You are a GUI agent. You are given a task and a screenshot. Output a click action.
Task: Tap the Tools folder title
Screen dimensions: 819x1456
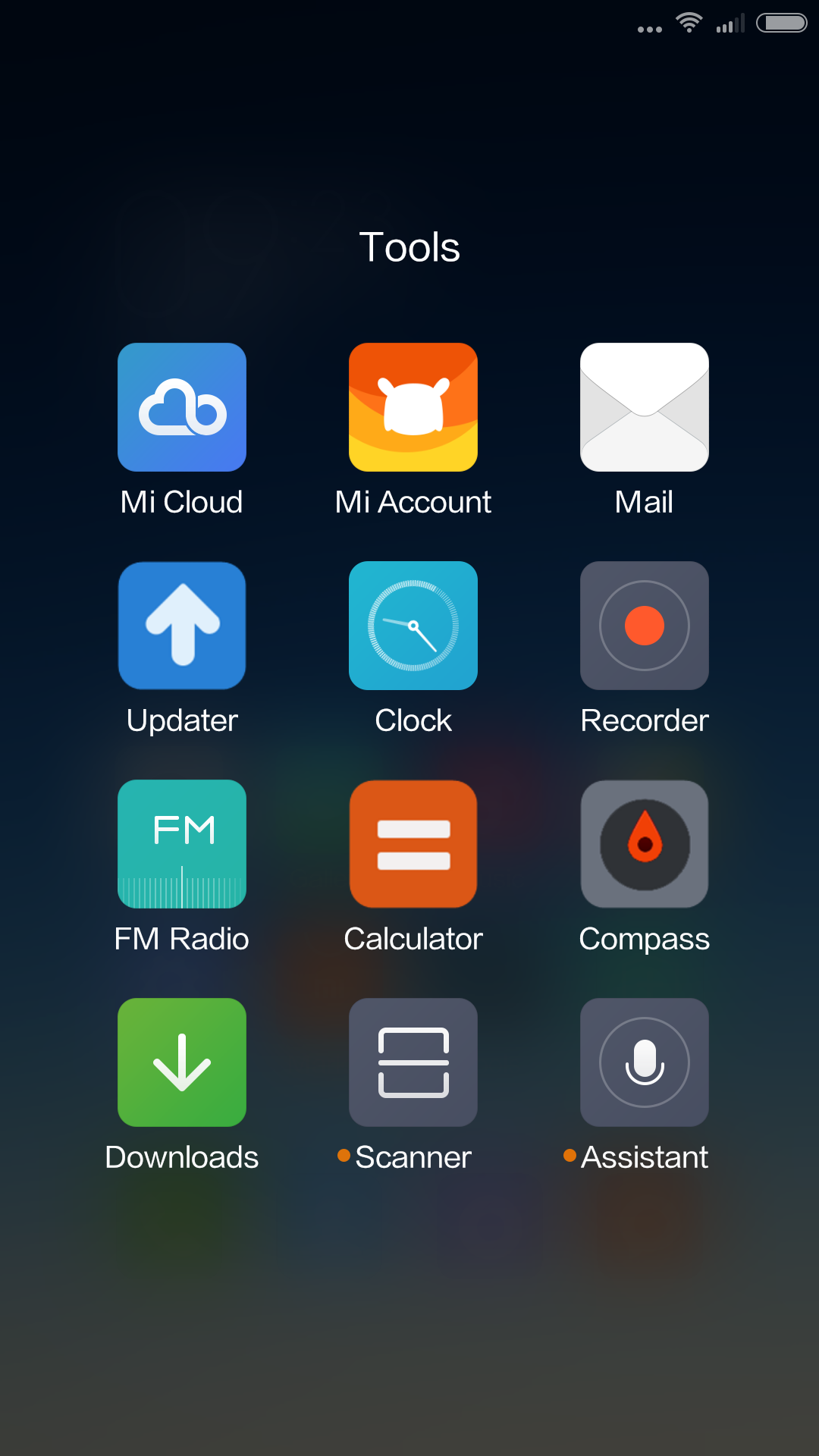pyautogui.click(x=409, y=247)
